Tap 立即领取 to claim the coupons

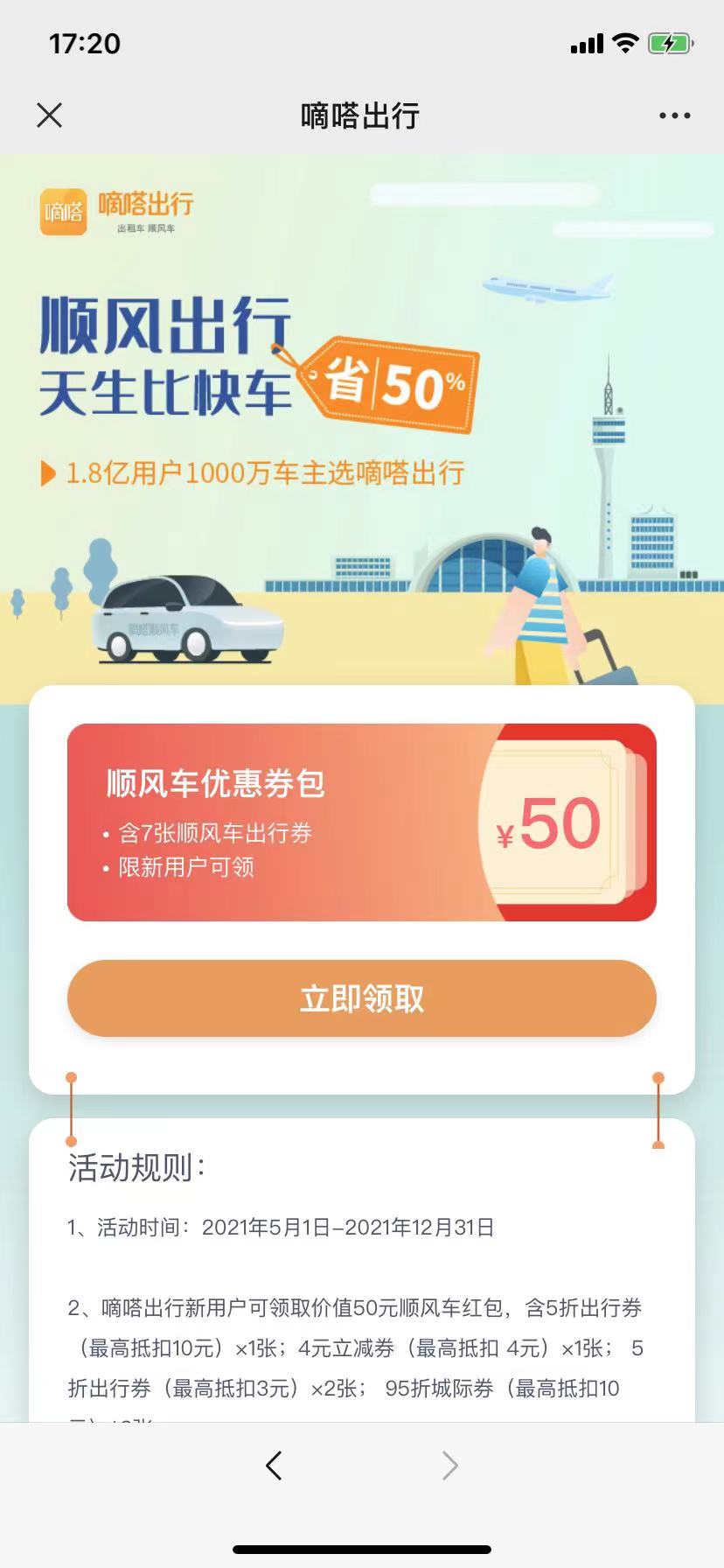tap(361, 998)
